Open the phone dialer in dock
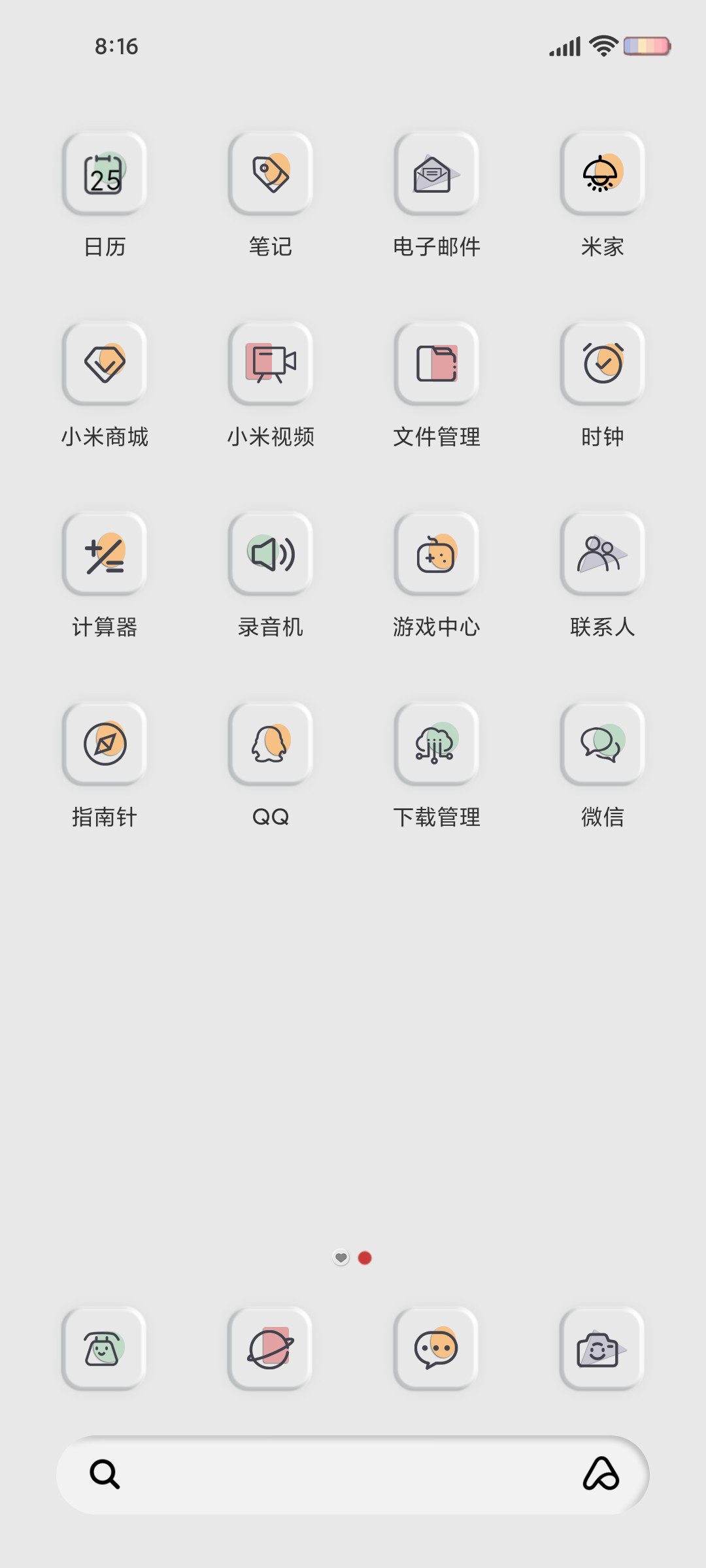 104,1348
